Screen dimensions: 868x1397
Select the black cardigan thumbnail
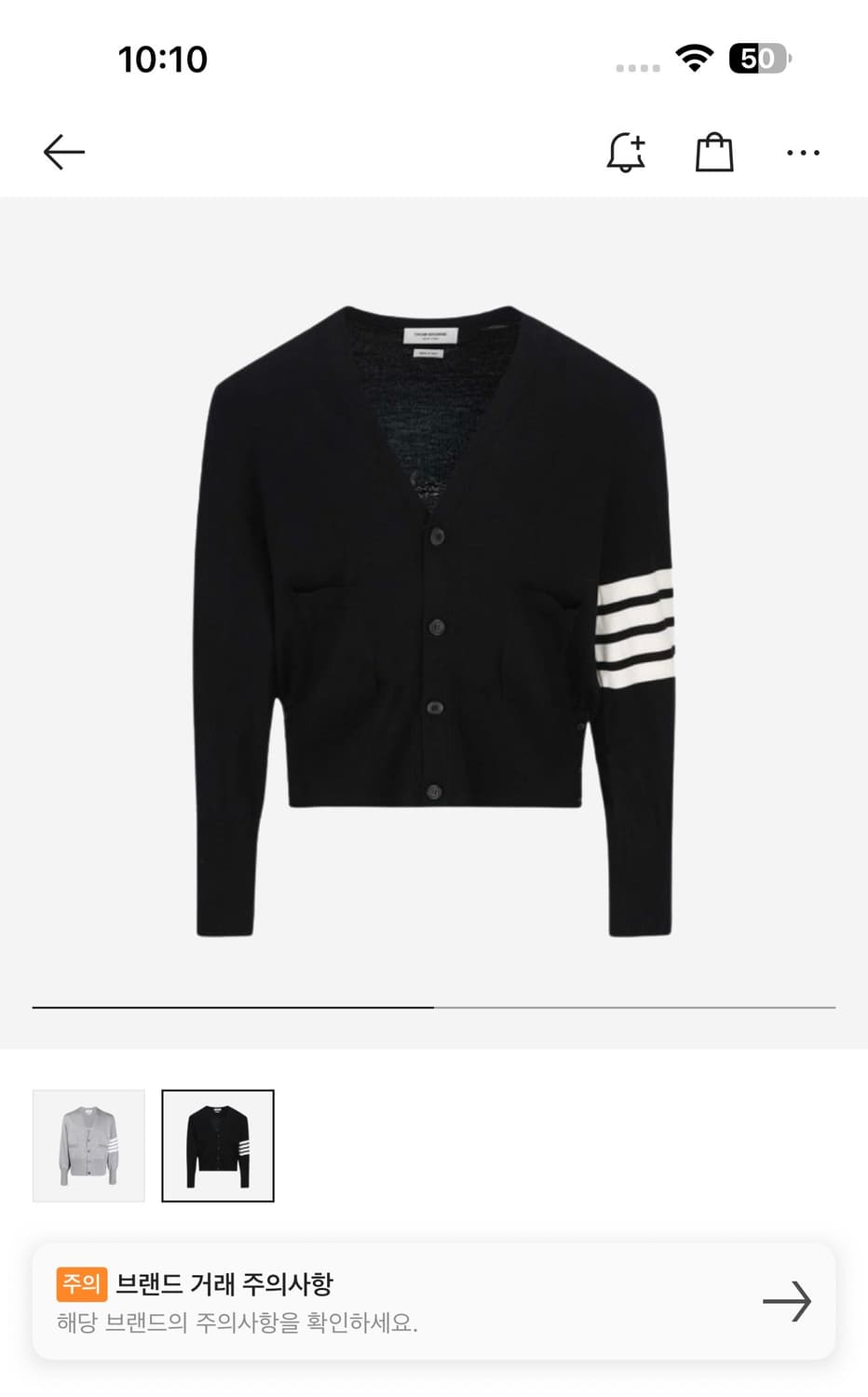(218, 1146)
